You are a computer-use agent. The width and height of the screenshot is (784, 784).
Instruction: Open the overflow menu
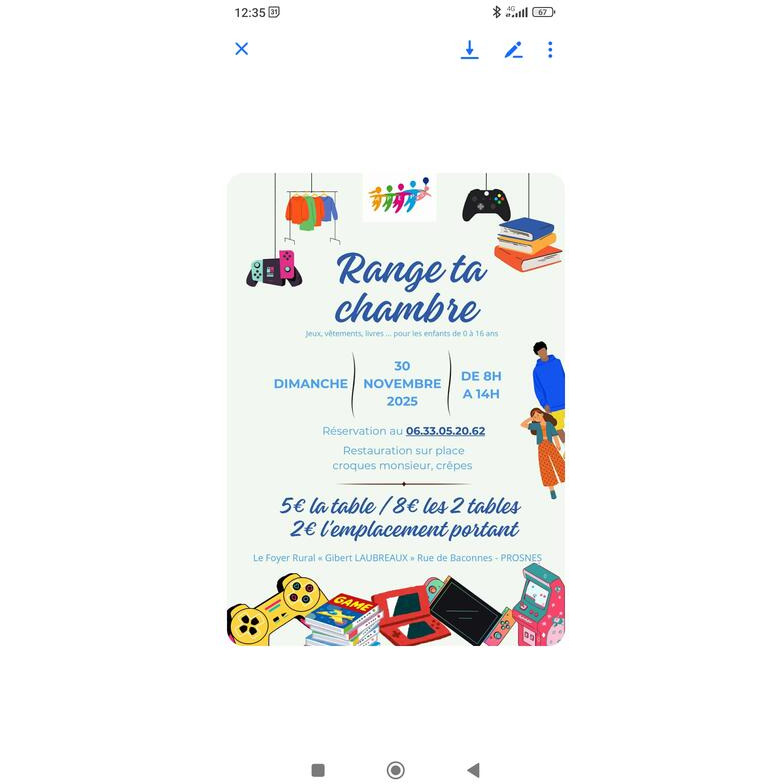click(550, 49)
